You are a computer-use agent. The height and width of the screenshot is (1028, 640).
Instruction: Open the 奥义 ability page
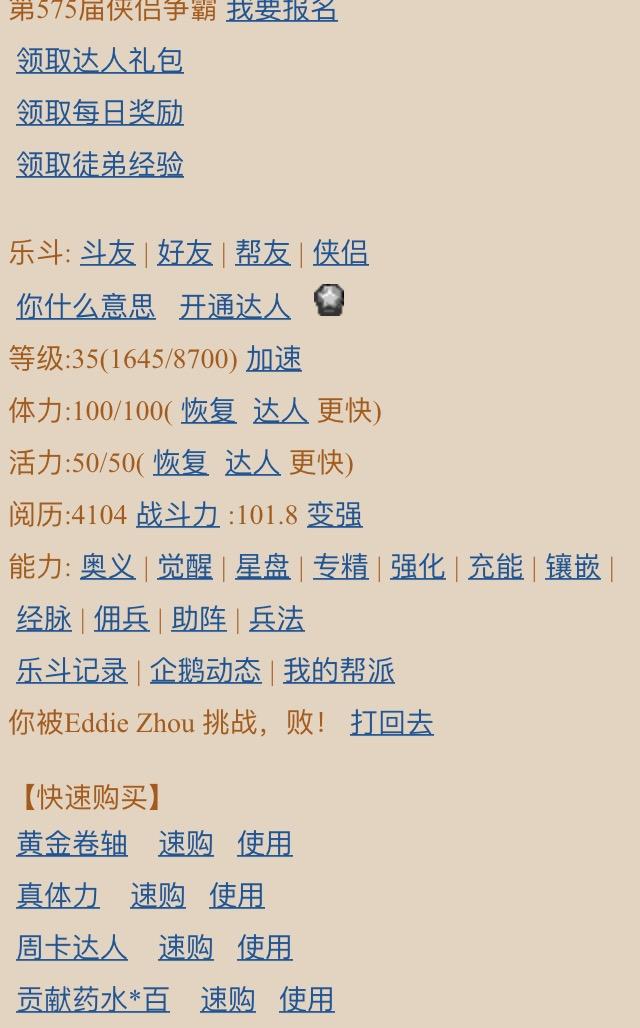click(x=108, y=567)
